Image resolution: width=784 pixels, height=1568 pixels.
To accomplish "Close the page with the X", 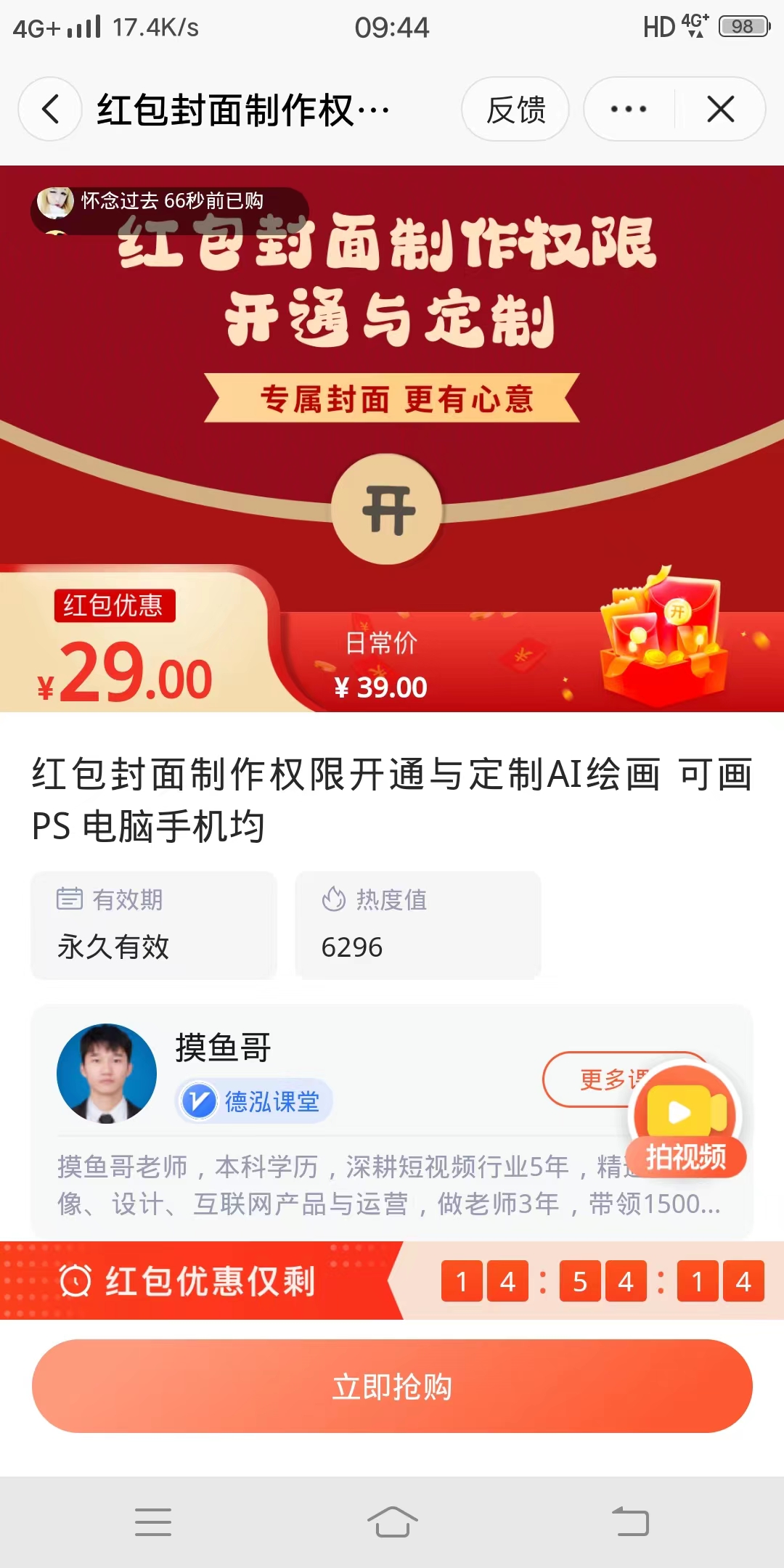I will point(720,110).
